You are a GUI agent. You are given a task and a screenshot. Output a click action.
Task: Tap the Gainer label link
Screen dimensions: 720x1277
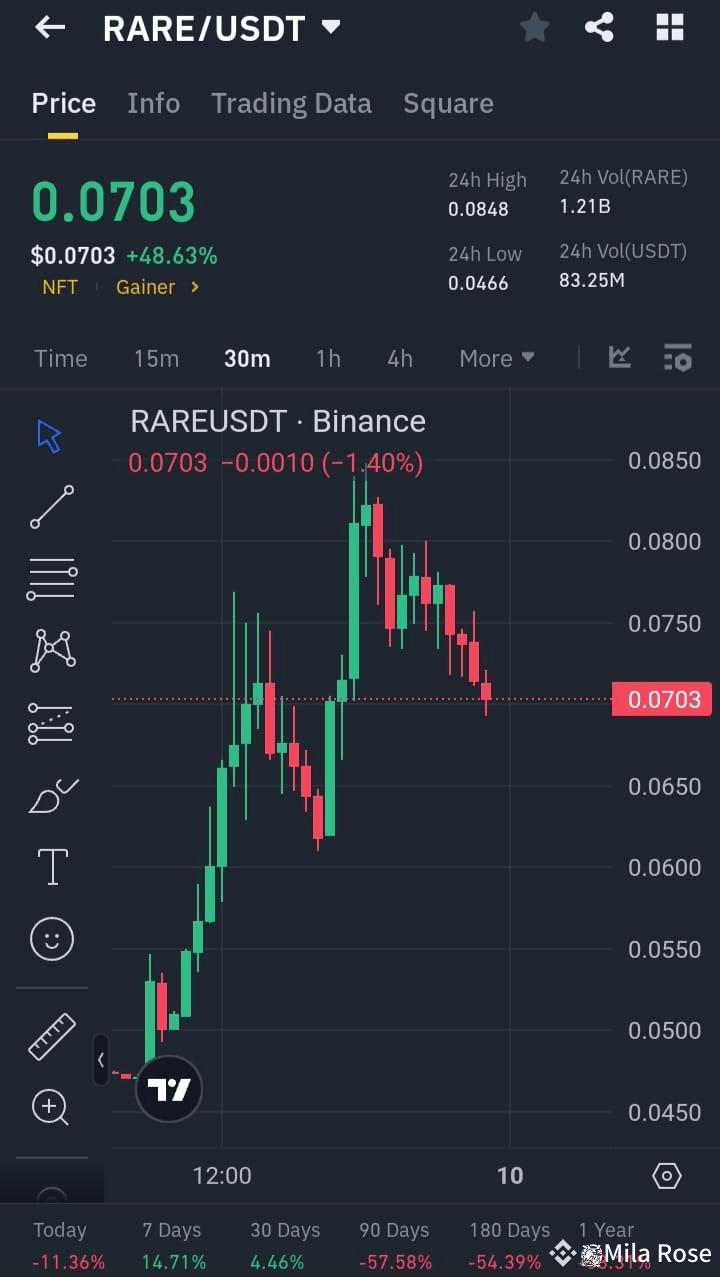[148, 287]
